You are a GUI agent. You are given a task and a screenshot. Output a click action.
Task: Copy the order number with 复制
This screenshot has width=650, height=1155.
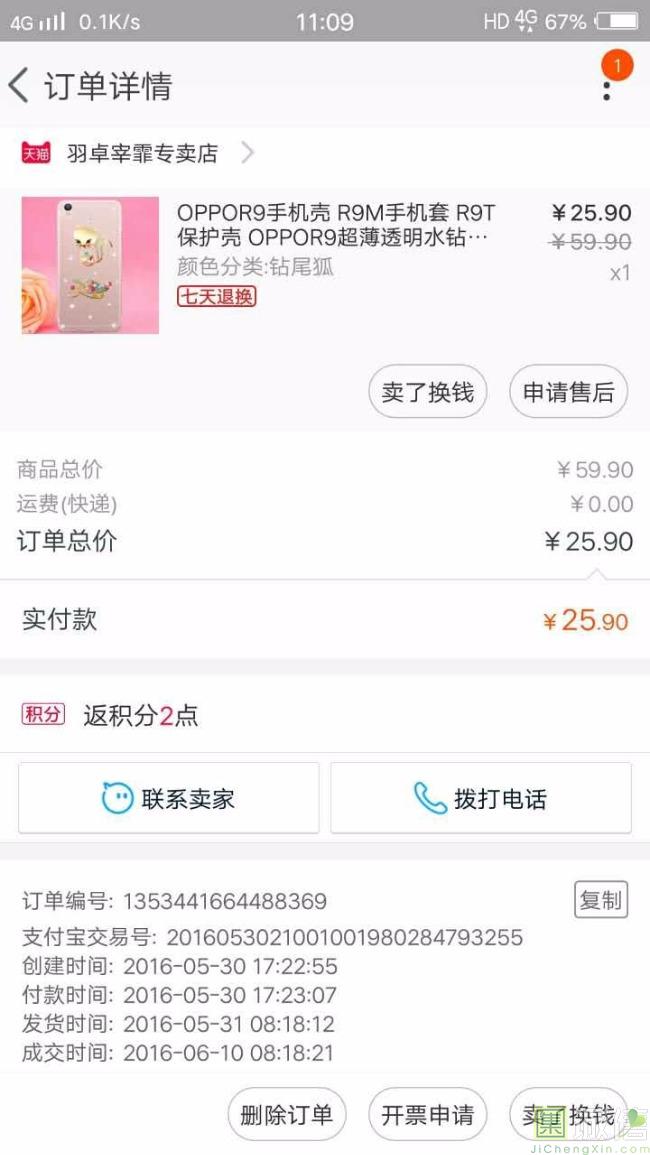[600, 899]
